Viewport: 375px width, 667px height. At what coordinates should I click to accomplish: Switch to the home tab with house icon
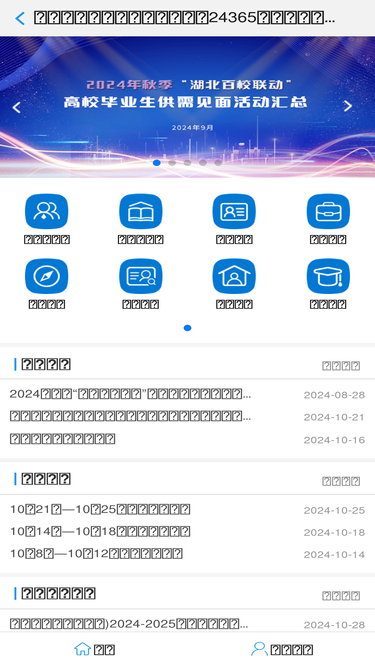click(x=94, y=649)
